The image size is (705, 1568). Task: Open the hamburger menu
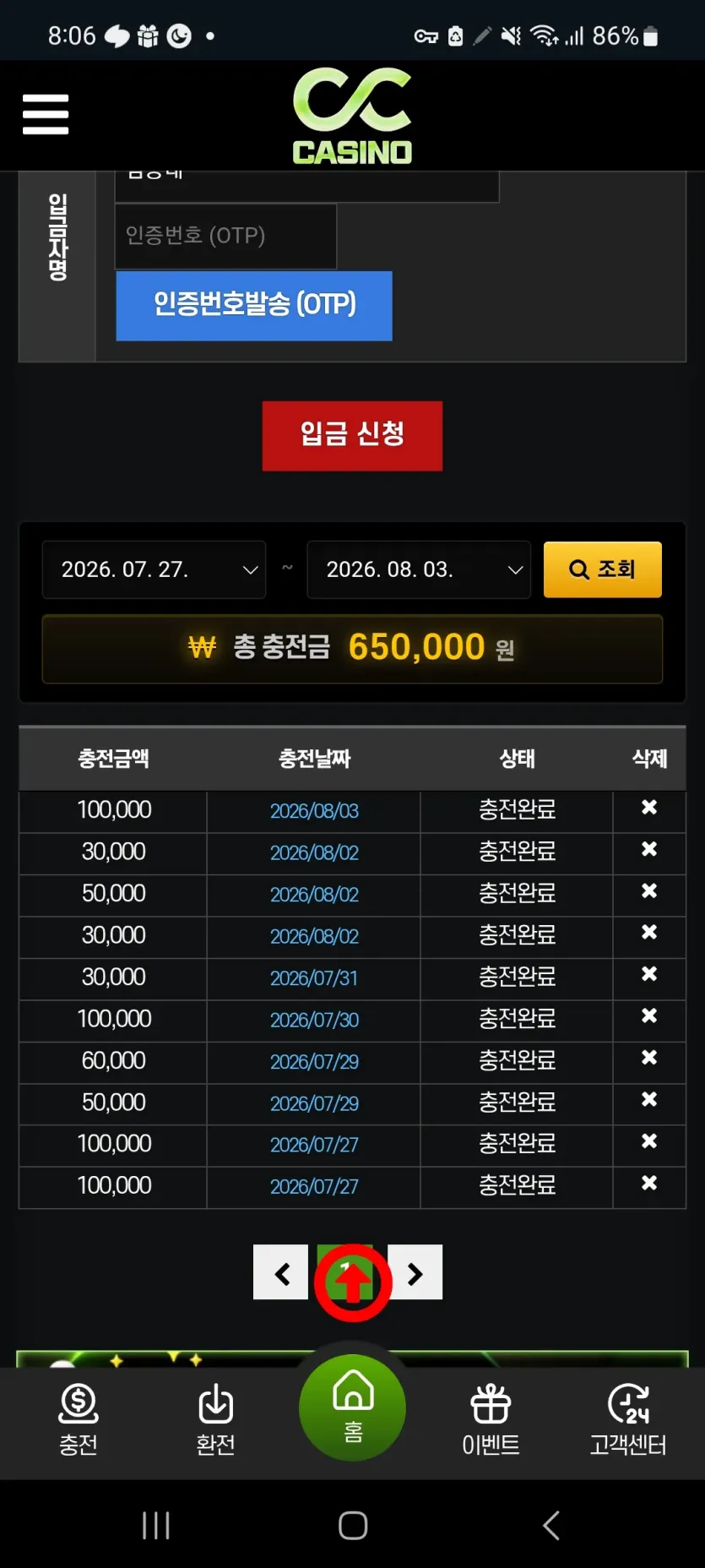(x=46, y=114)
